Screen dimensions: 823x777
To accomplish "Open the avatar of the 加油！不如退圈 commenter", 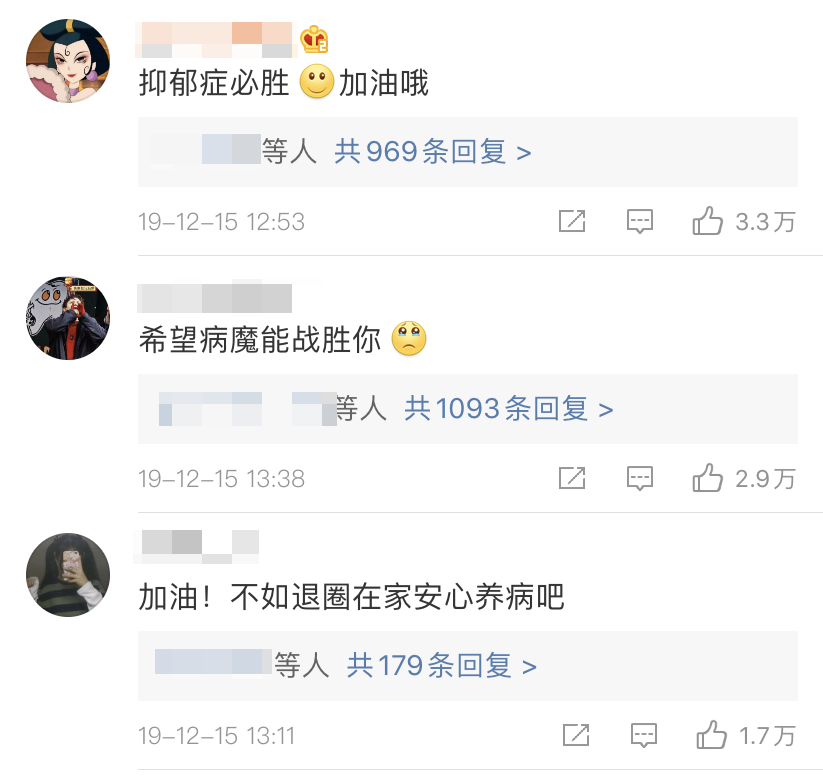I will pyautogui.click(x=68, y=575).
